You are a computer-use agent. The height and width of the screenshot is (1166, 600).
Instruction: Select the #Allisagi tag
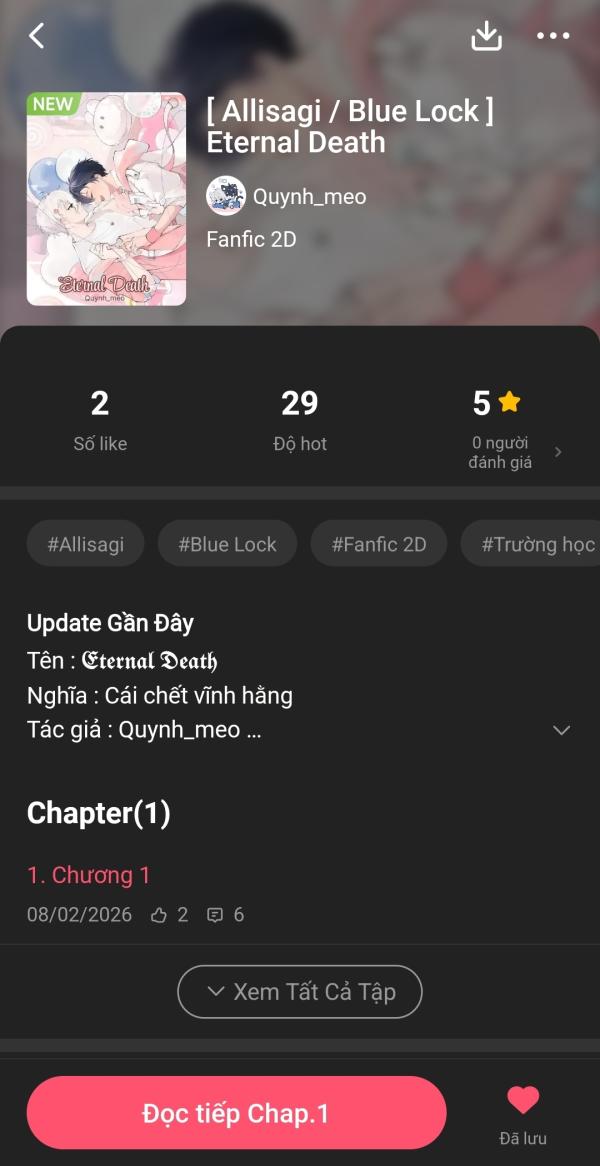tap(86, 544)
